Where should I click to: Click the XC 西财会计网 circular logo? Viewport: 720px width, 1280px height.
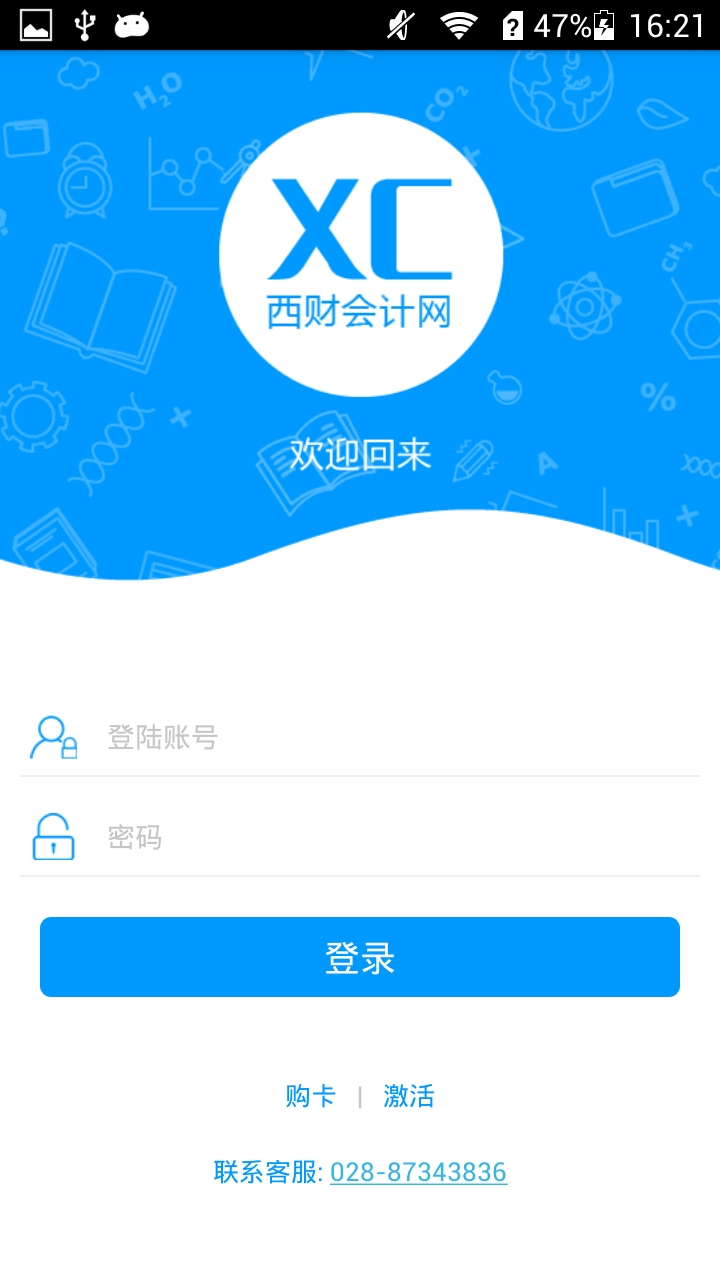click(360, 253)
